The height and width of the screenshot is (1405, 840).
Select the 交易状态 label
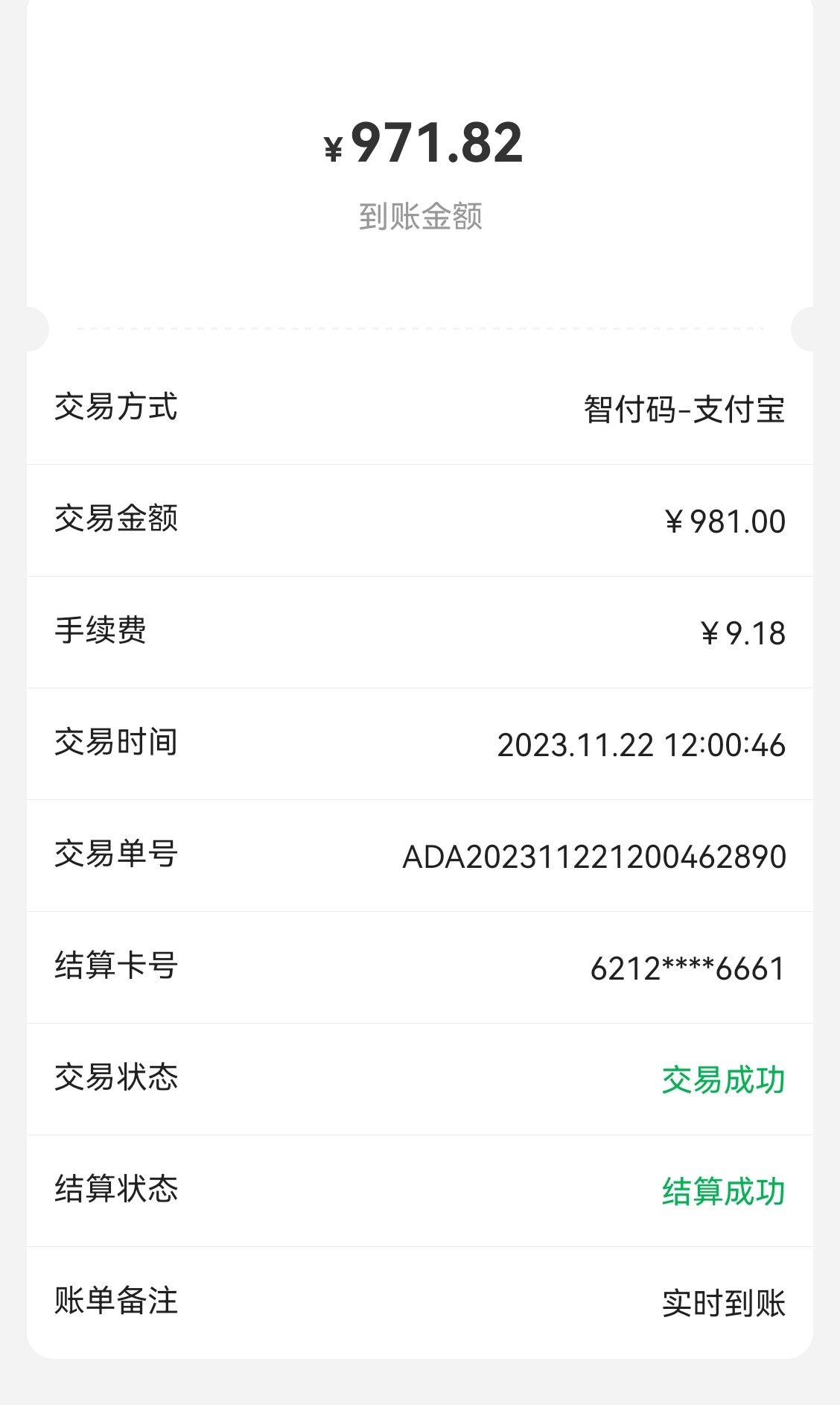(115, 1078)
